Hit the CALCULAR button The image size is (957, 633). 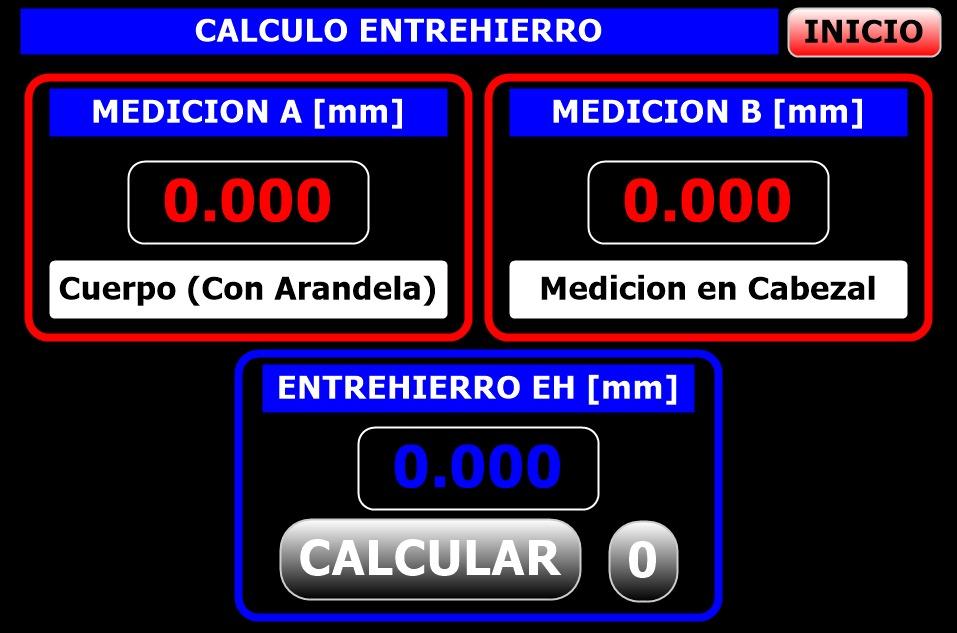coord(430,559)
